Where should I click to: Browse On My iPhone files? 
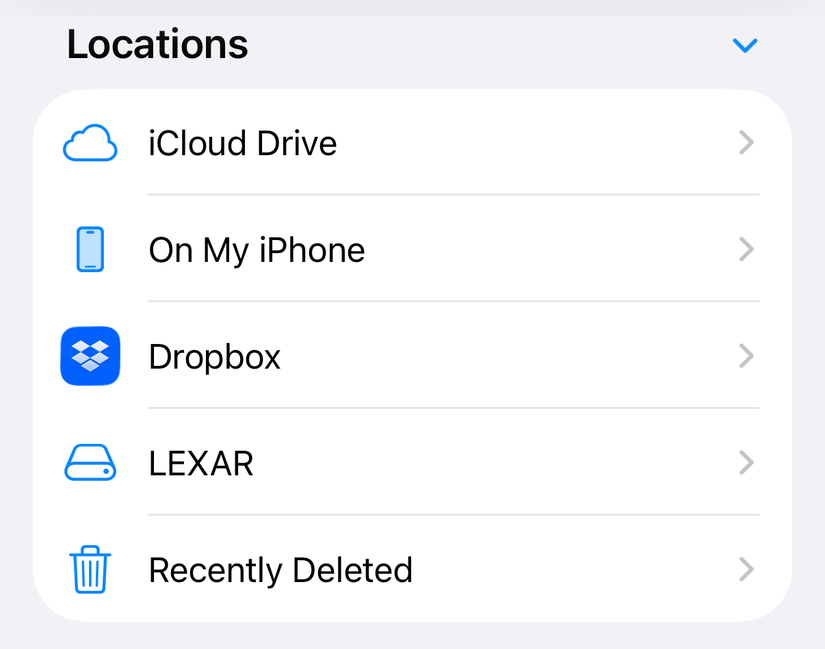256,250
